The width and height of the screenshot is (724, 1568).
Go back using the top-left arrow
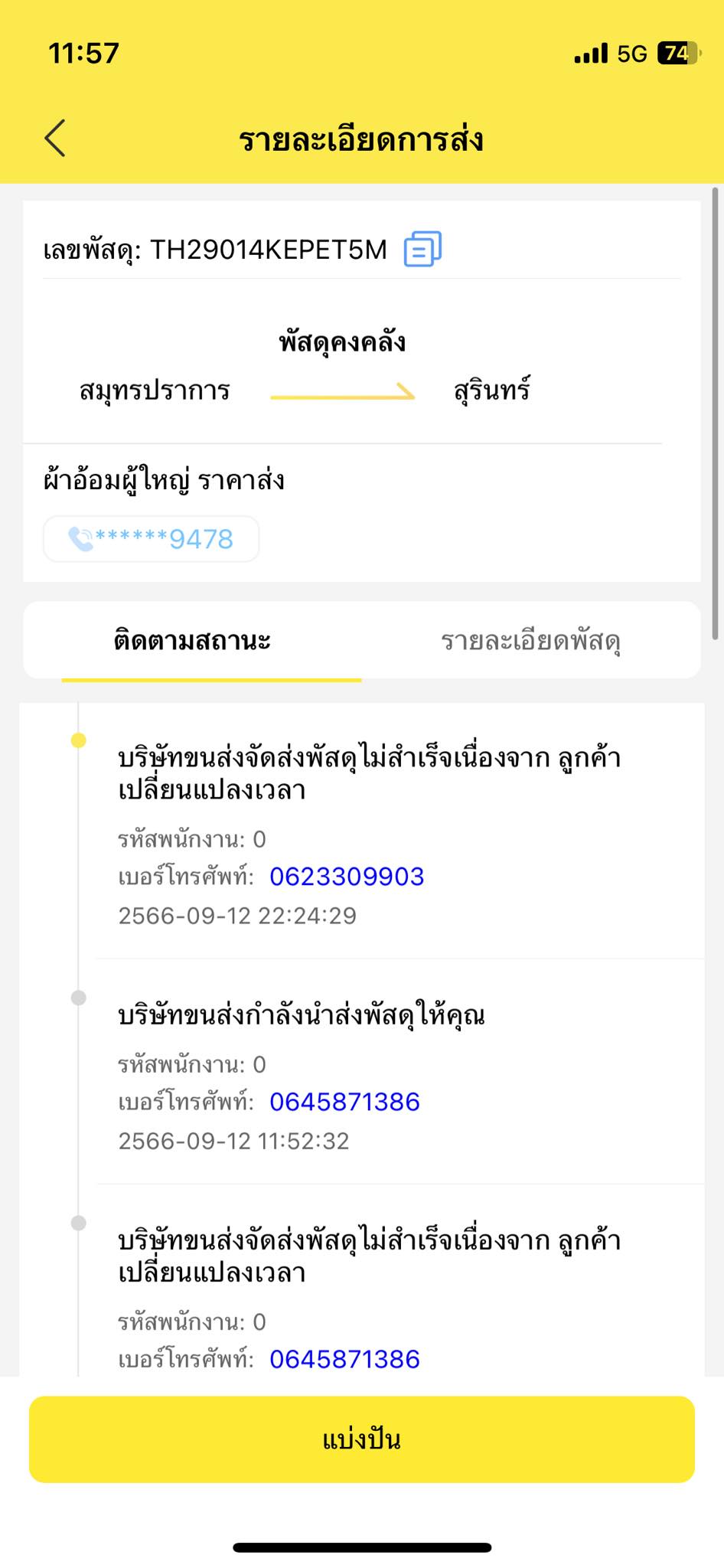click(x=55, y=139)
